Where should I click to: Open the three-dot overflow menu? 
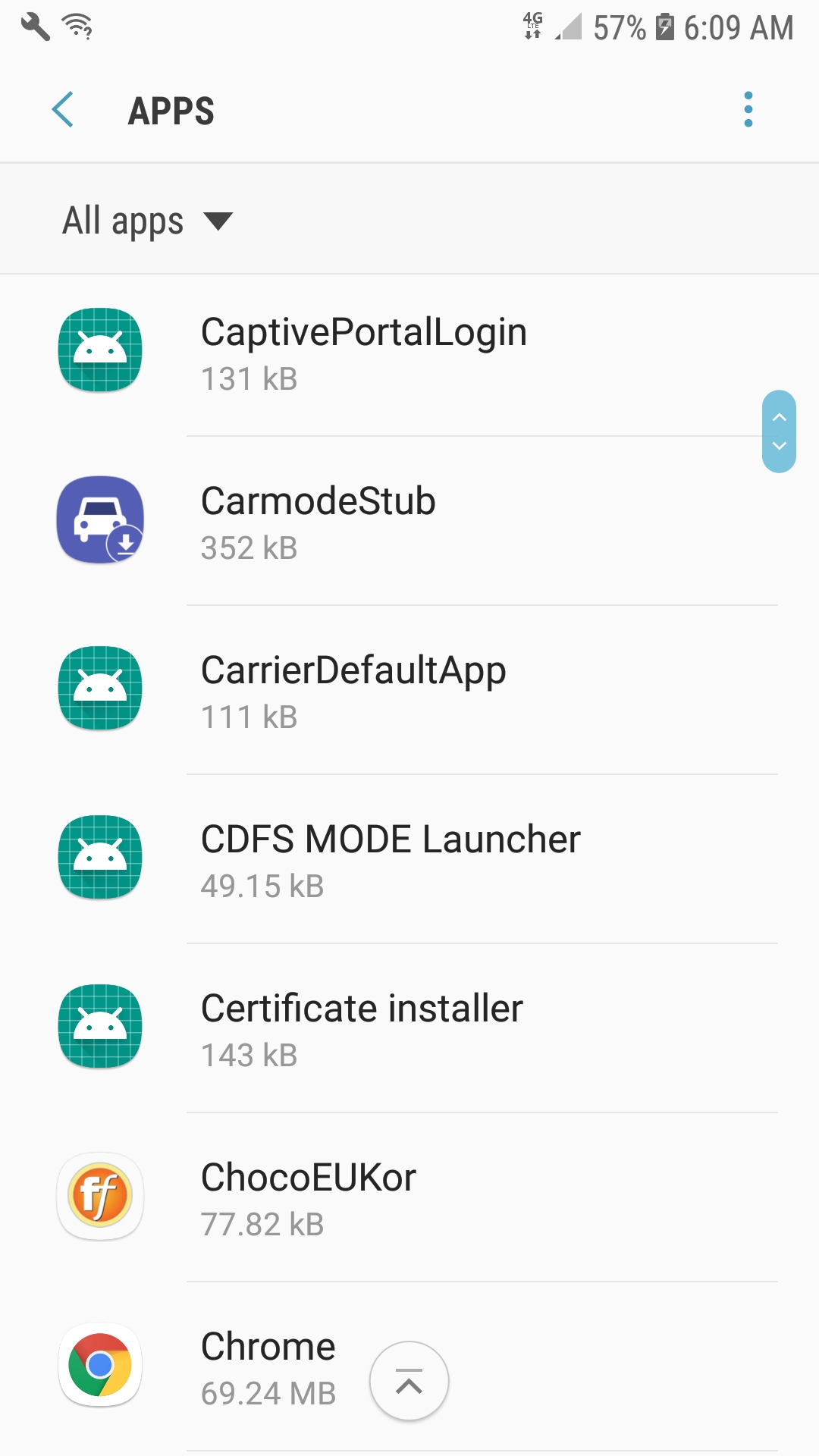[x=748, y=110]
